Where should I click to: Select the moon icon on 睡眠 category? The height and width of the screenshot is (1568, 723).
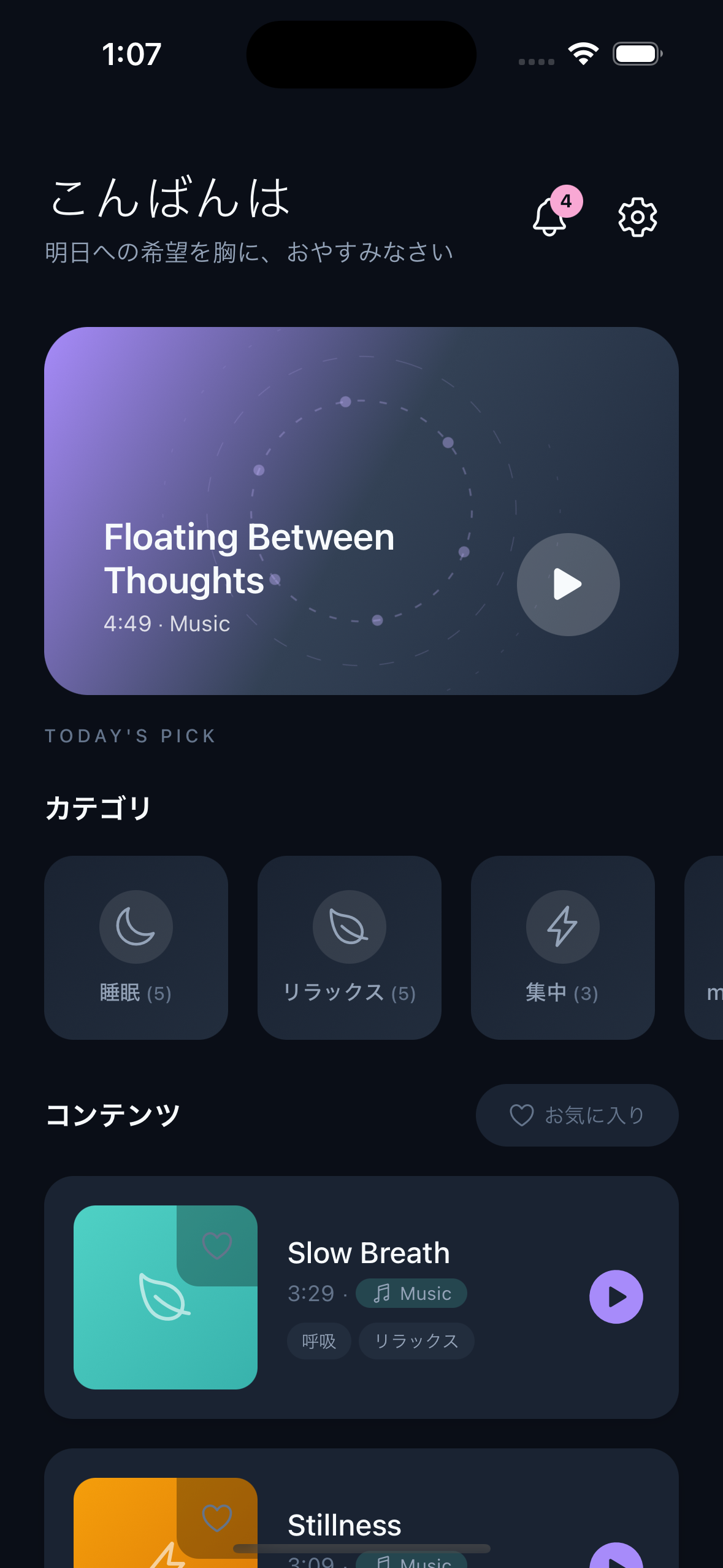pyautogui.click(x=136, y=926)
